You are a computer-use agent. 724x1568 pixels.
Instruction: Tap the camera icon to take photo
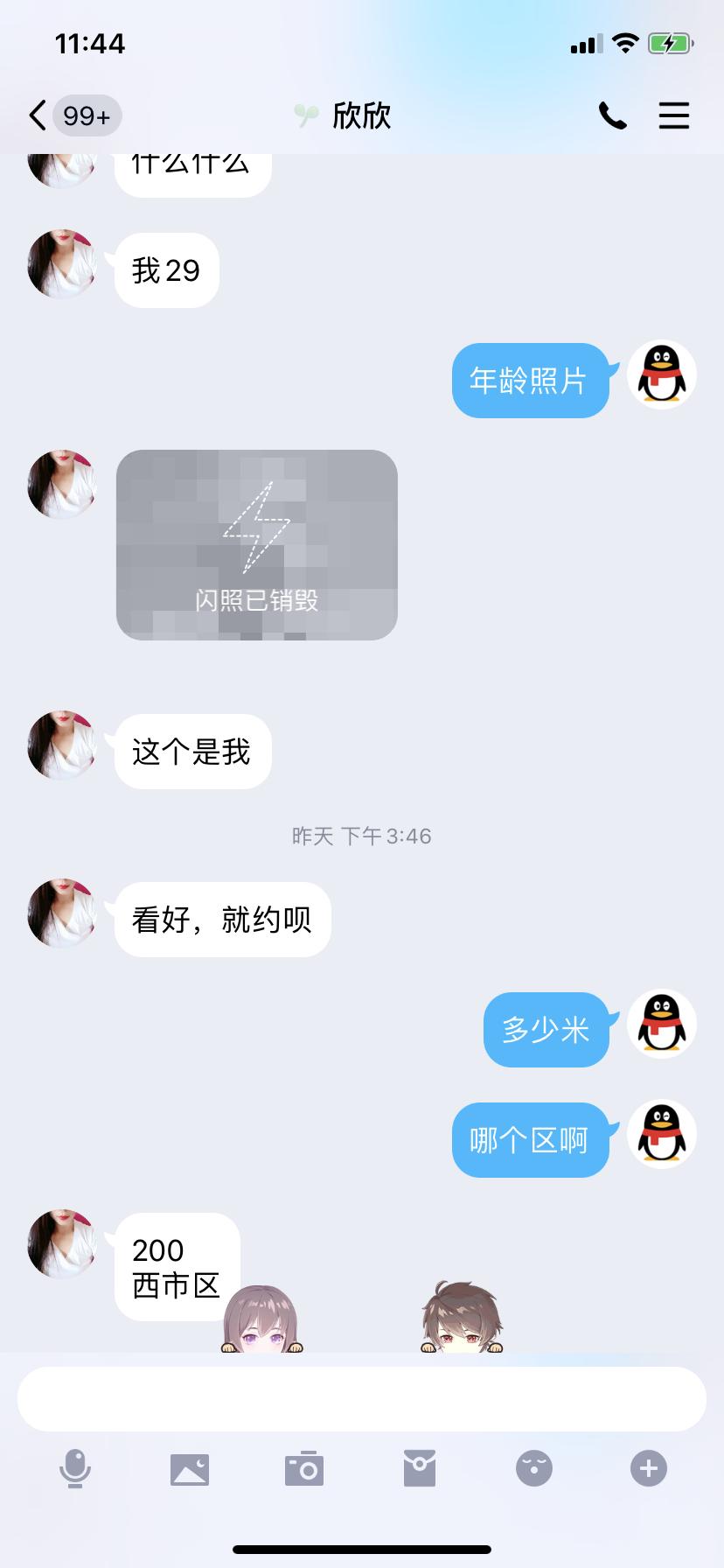pos(303,1468)
